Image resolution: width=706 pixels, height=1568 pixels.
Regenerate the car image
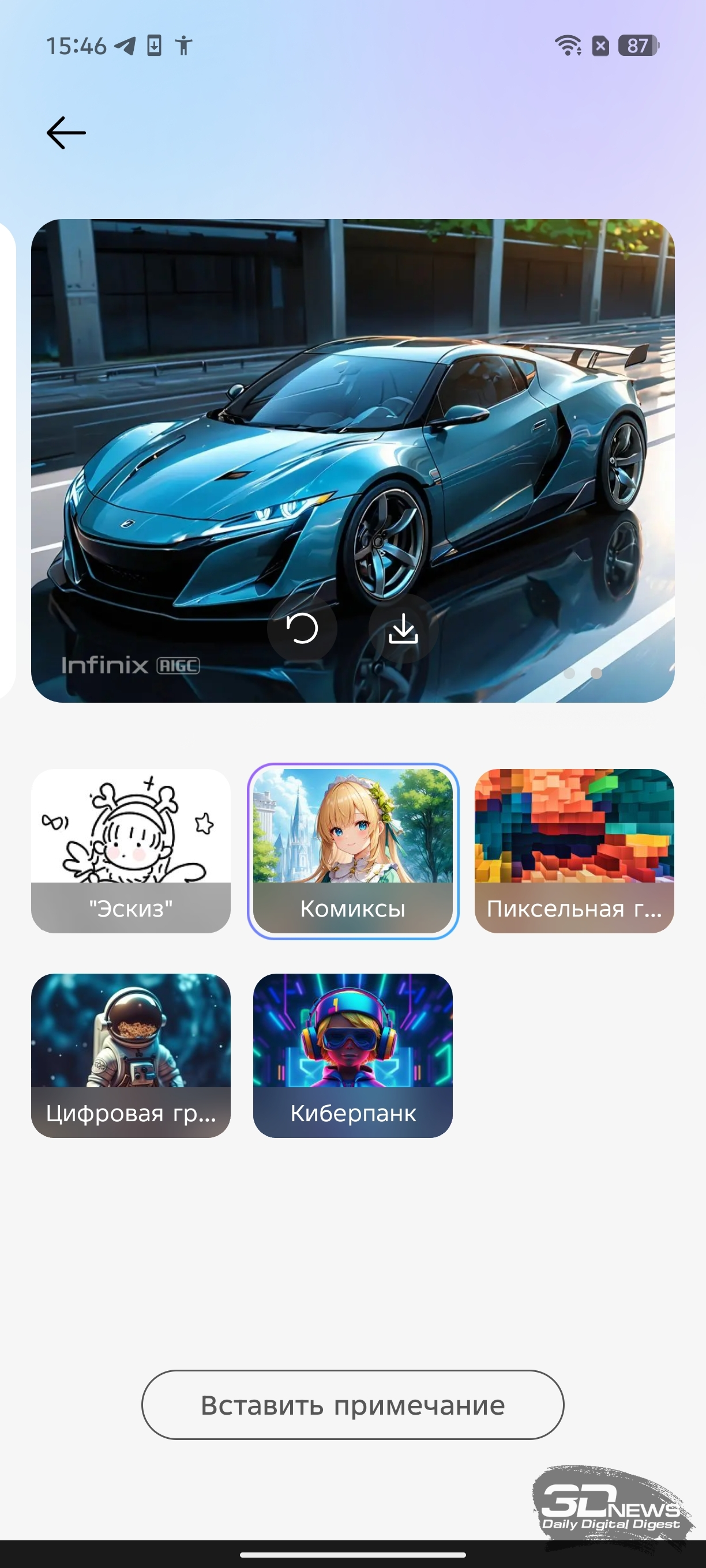(302, 628)
